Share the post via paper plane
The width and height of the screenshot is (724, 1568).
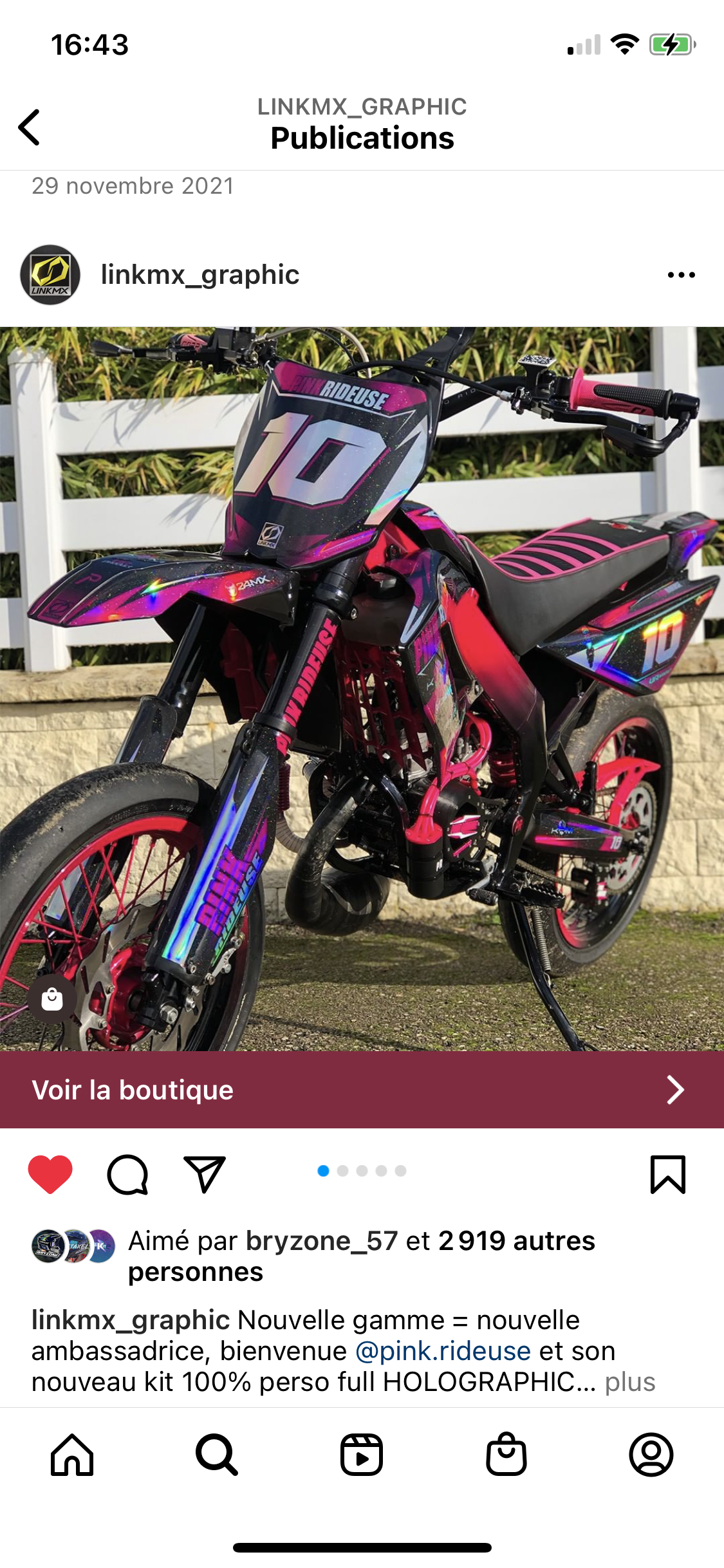(x=205, y=1175)
